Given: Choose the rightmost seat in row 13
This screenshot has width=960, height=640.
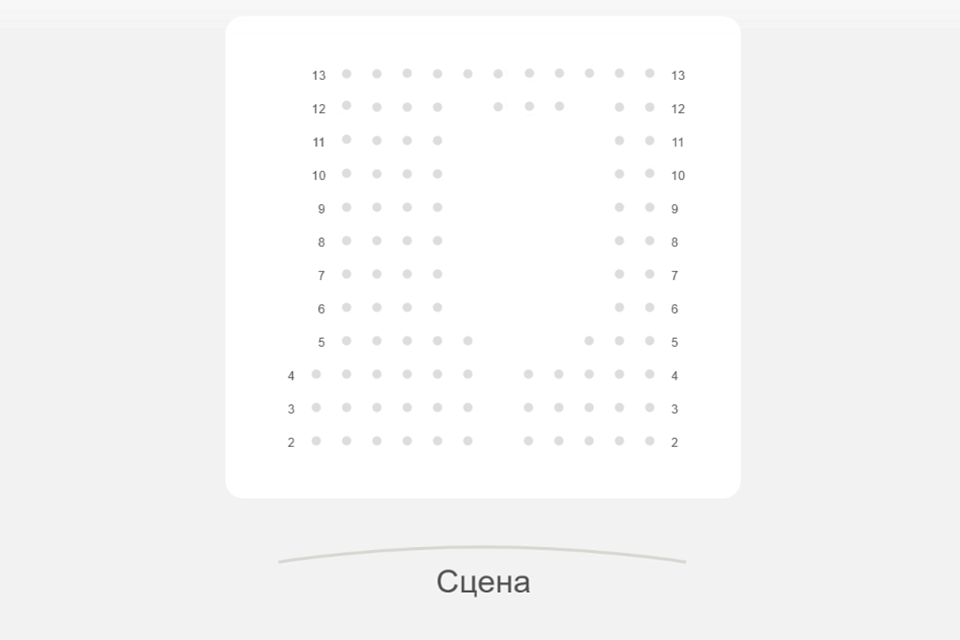Looking at the screenshot, I should point(650,74).
